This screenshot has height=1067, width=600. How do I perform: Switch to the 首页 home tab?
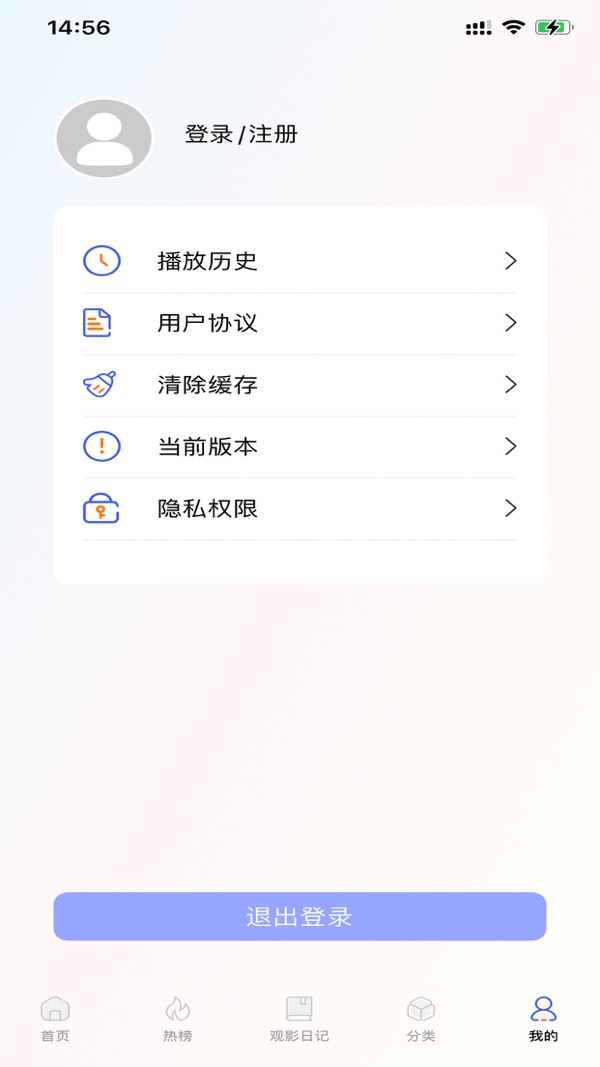55,1019
